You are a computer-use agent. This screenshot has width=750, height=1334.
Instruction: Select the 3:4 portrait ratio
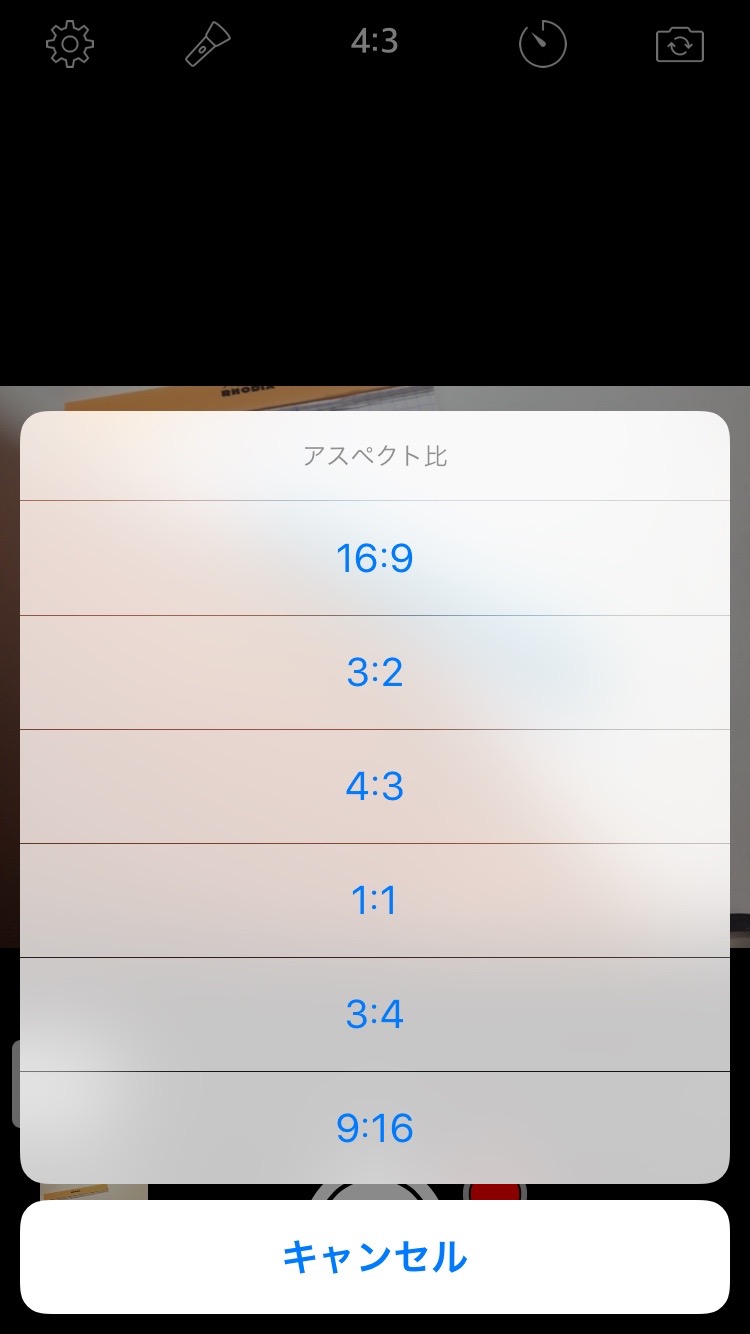(x=375, y=1014)
